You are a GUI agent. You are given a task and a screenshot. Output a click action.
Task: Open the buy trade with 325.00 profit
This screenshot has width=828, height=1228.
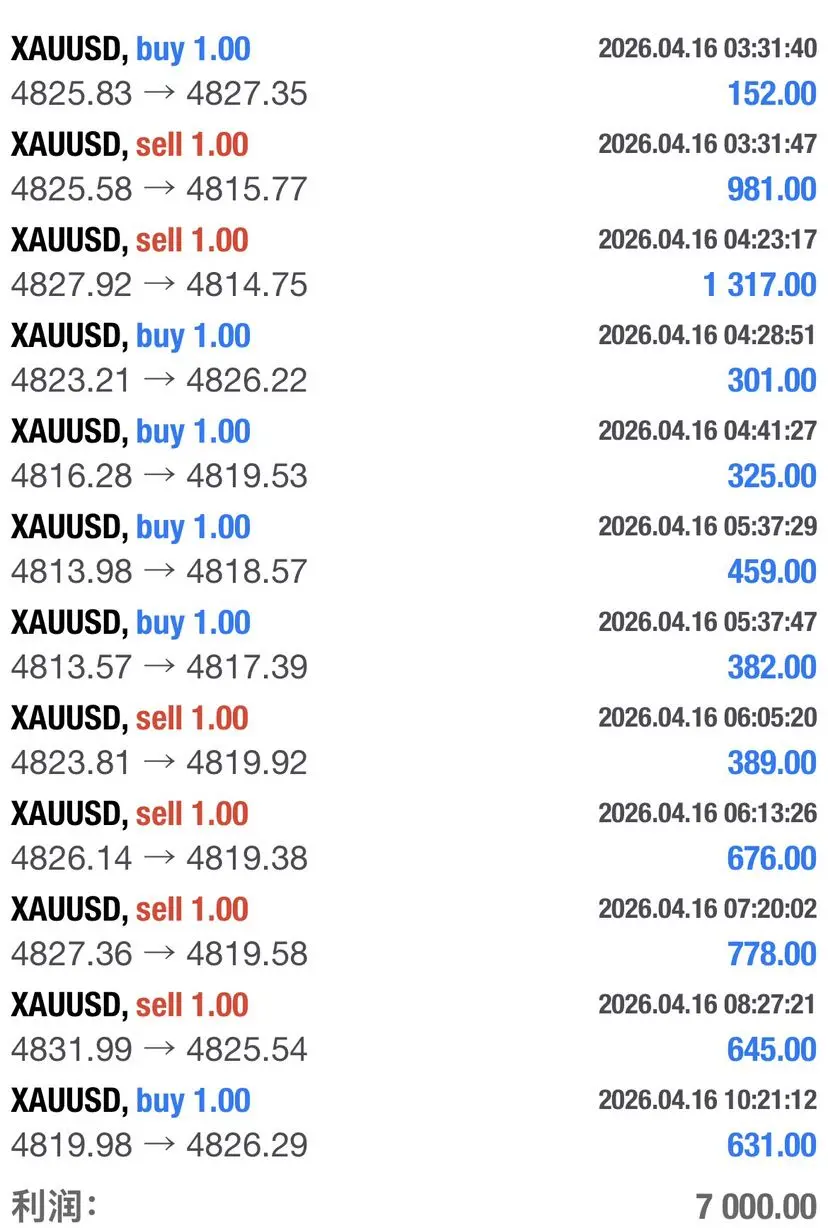414,453
